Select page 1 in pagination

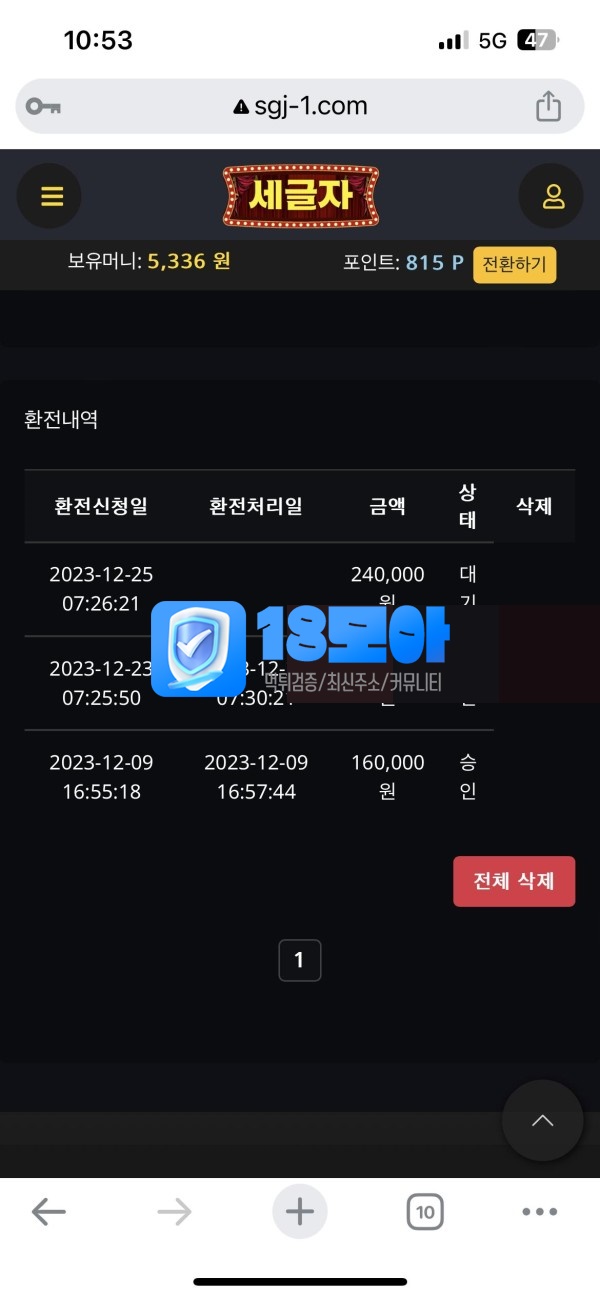coord(299,960)
